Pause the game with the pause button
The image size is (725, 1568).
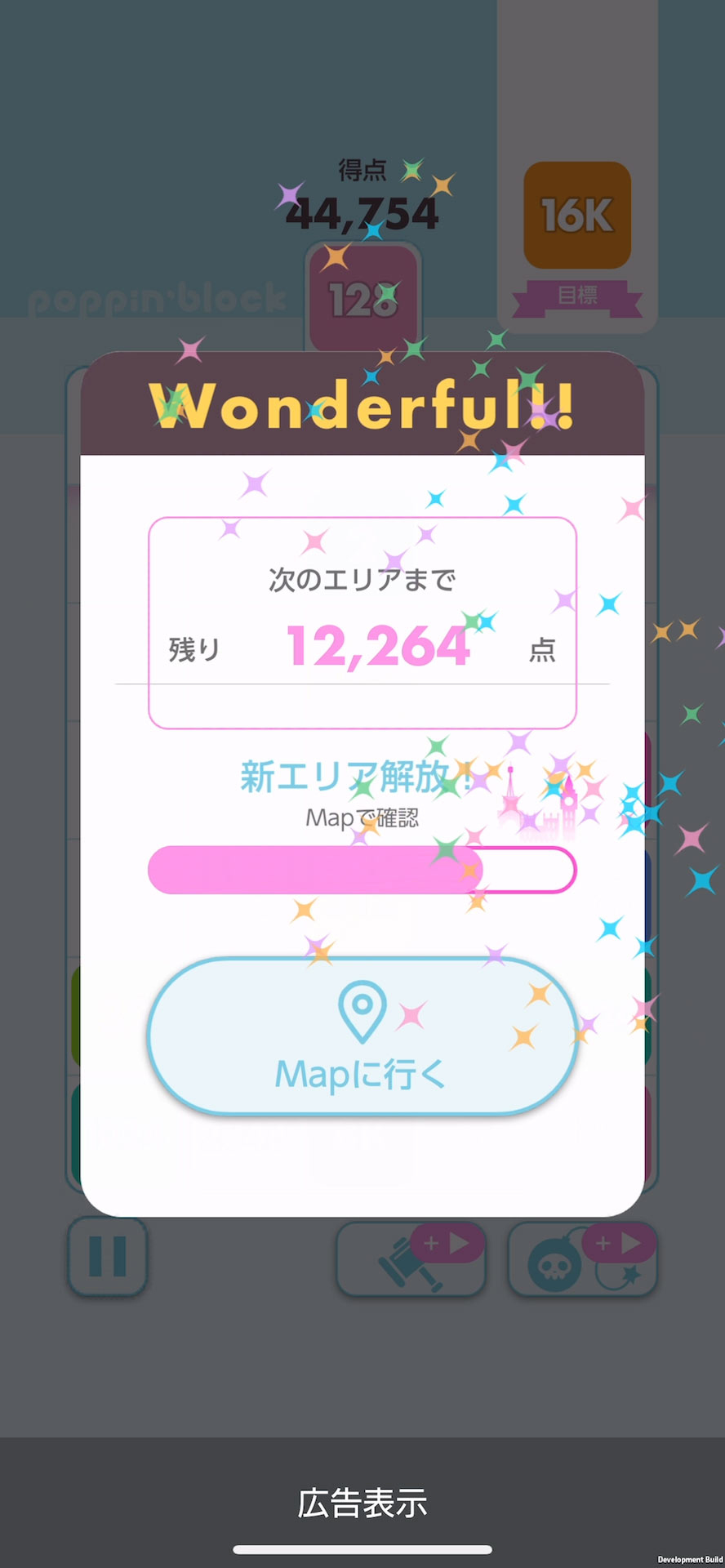(x=107, y=1256)
